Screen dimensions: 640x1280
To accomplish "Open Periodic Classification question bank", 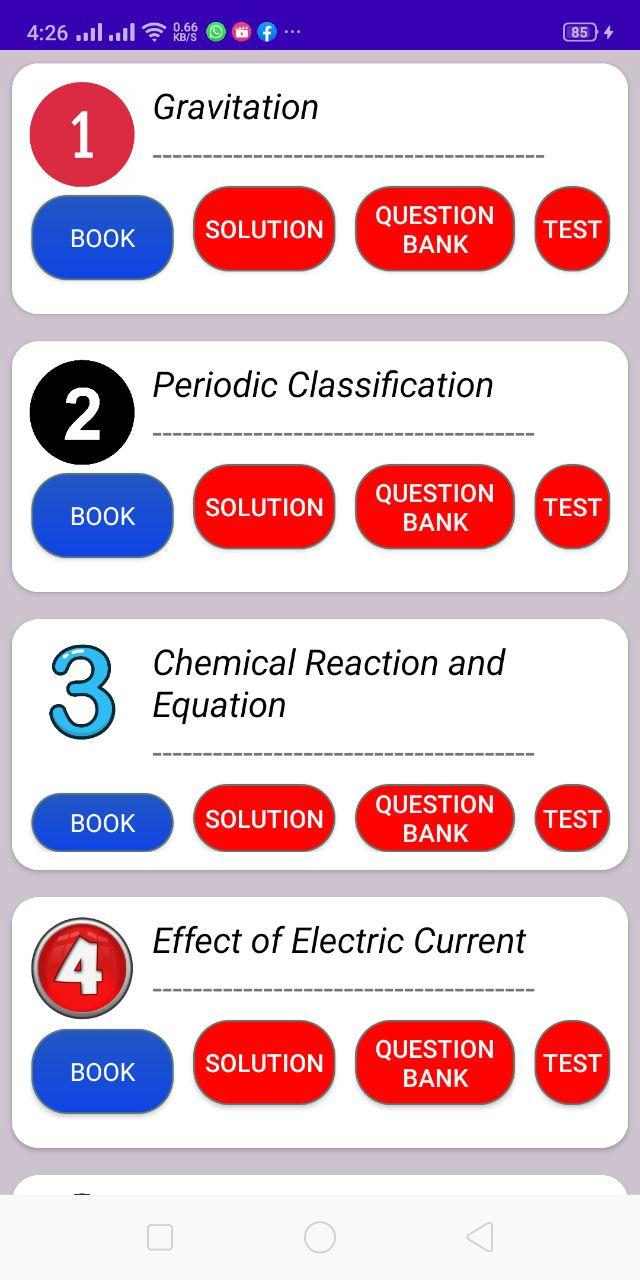I will click(x=435, y=507).
